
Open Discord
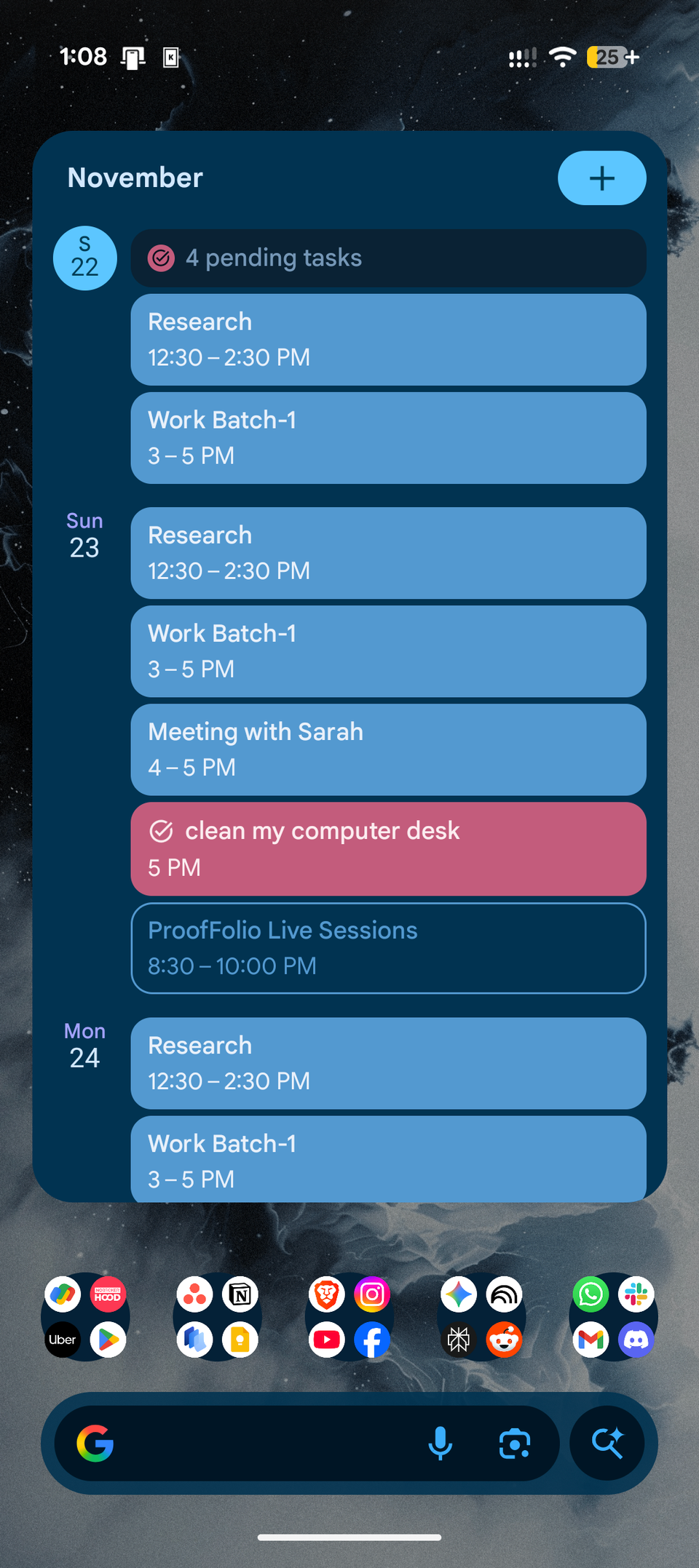(636, 1340)
